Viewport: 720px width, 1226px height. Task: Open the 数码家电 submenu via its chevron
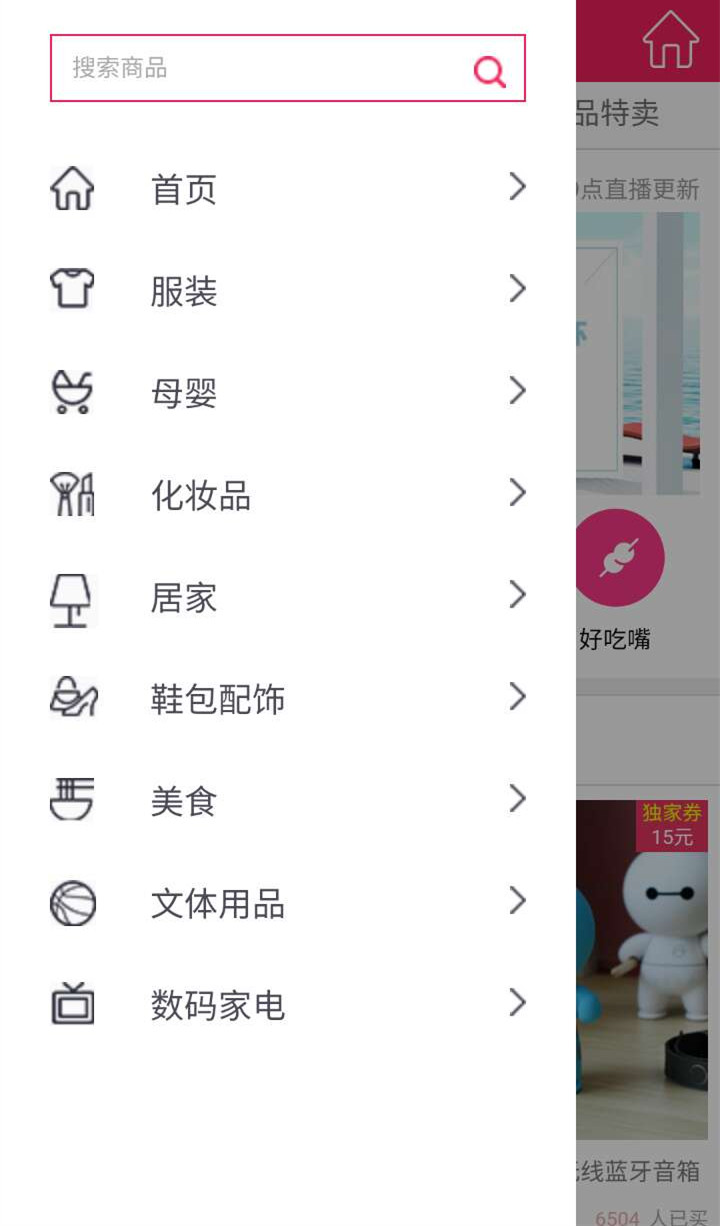click(516, 1003)
